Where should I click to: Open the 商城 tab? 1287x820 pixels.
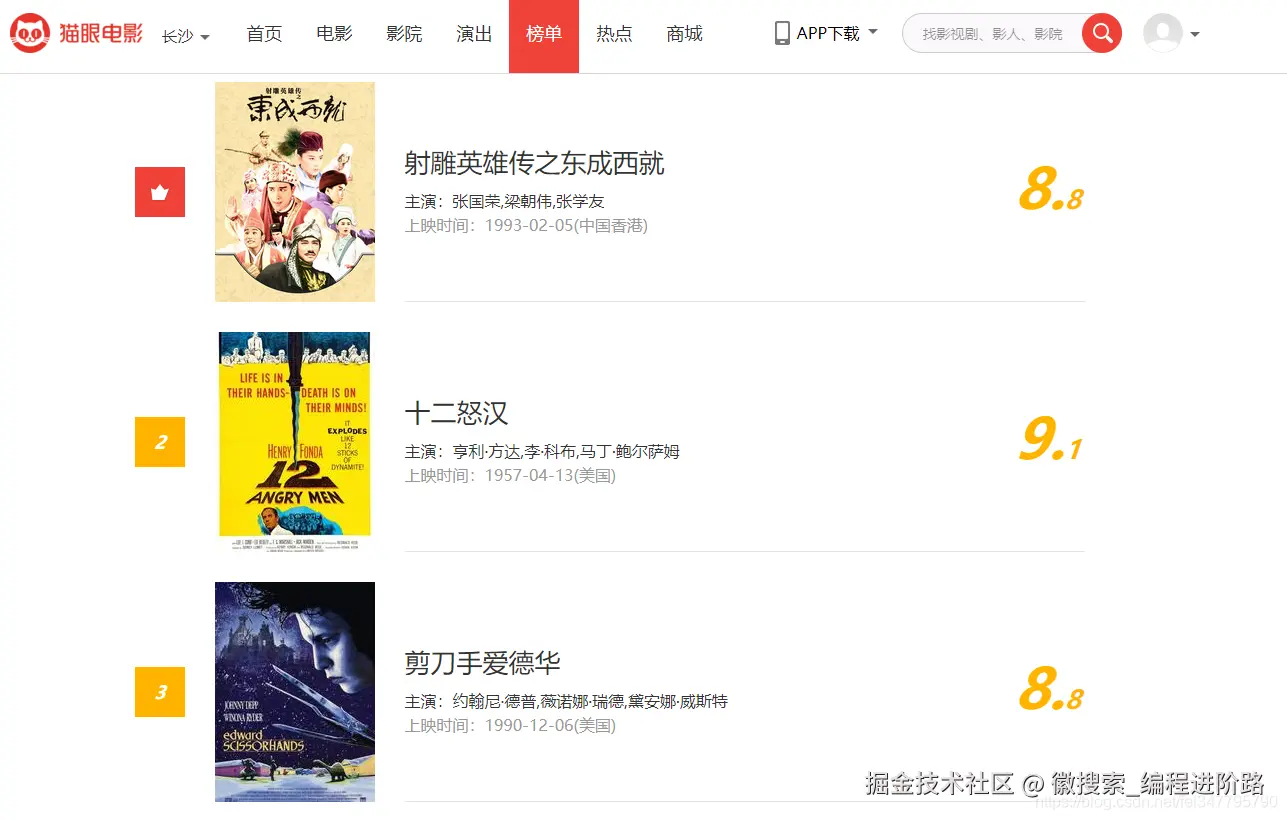pos(684,34)
